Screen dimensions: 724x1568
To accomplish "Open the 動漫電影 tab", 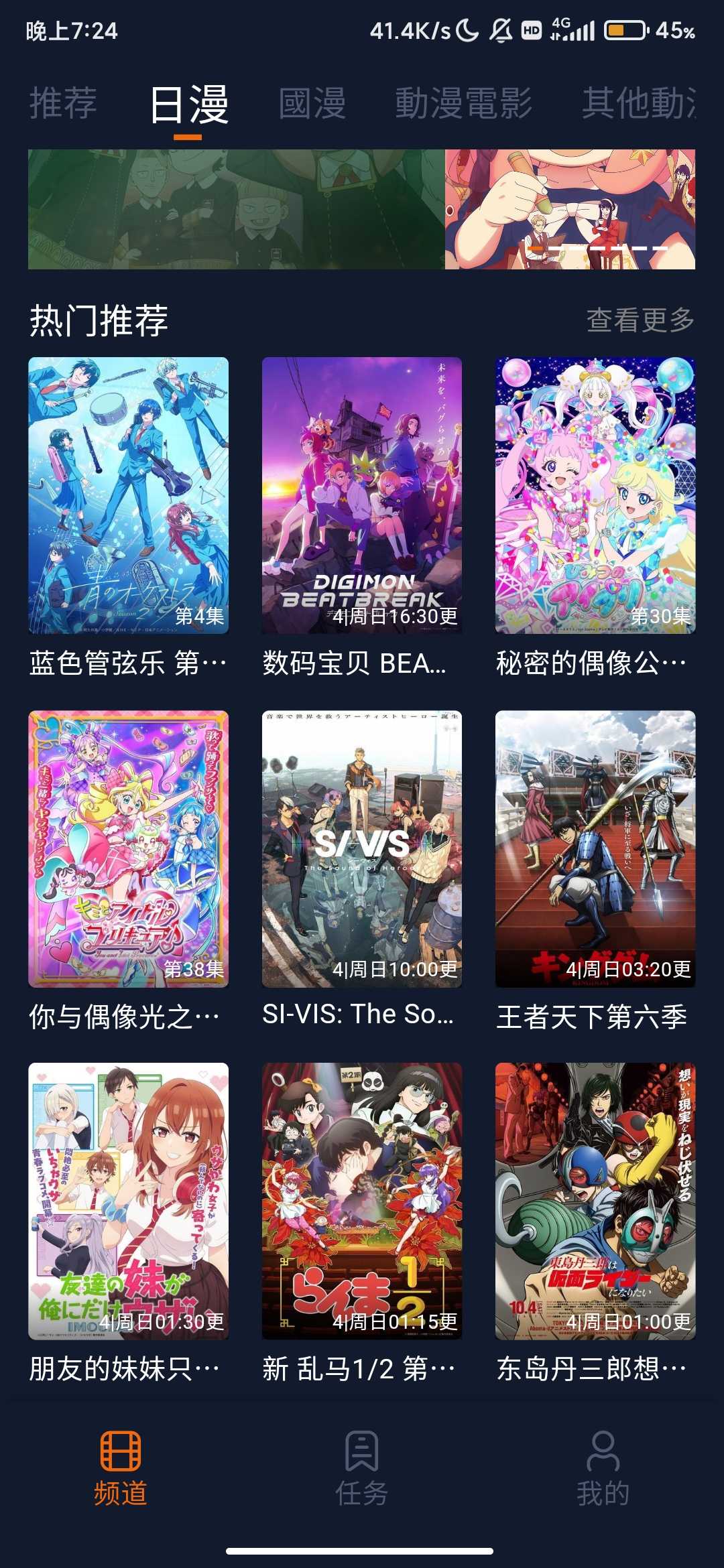I will pyautogui.click(x=463, y=103).
